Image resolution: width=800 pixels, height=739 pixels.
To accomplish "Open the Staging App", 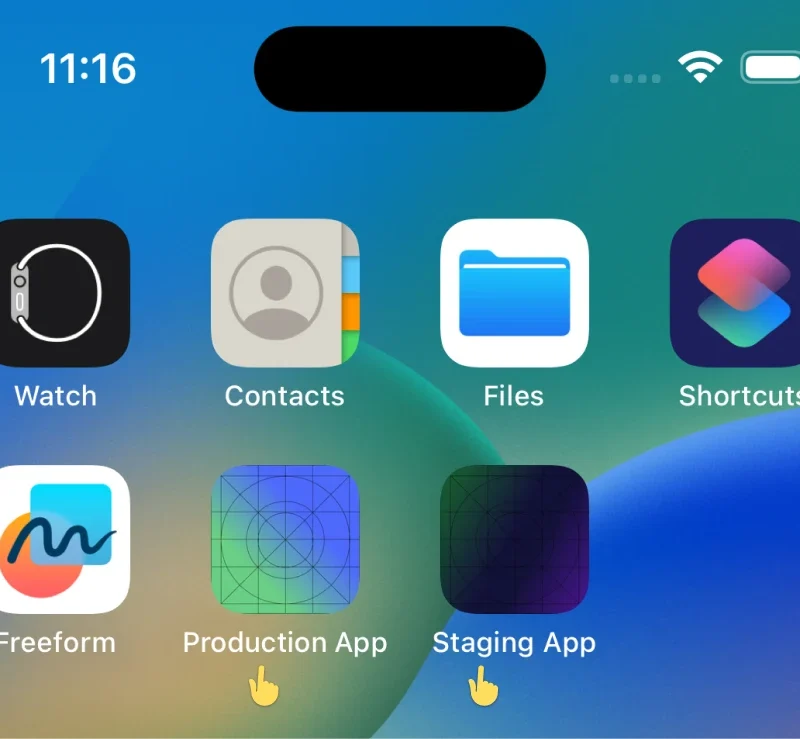I will 514,539.
